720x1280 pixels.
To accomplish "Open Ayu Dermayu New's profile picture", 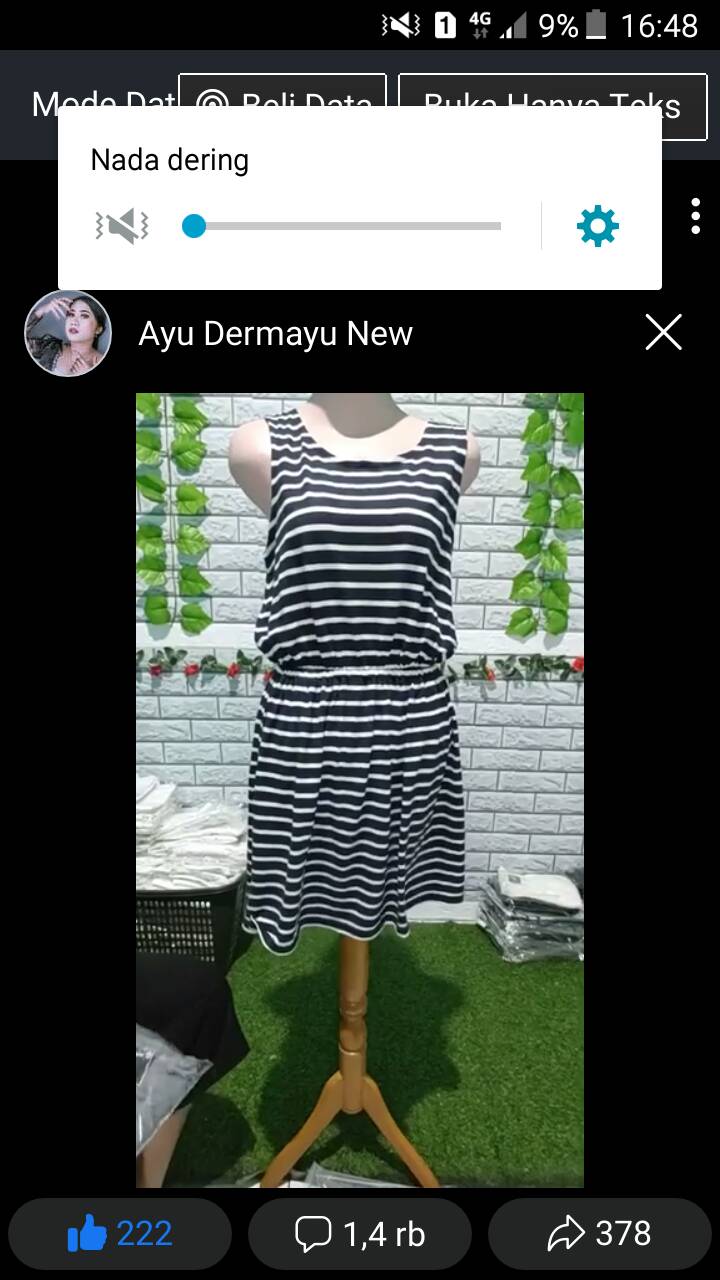I will pos(67,333).
